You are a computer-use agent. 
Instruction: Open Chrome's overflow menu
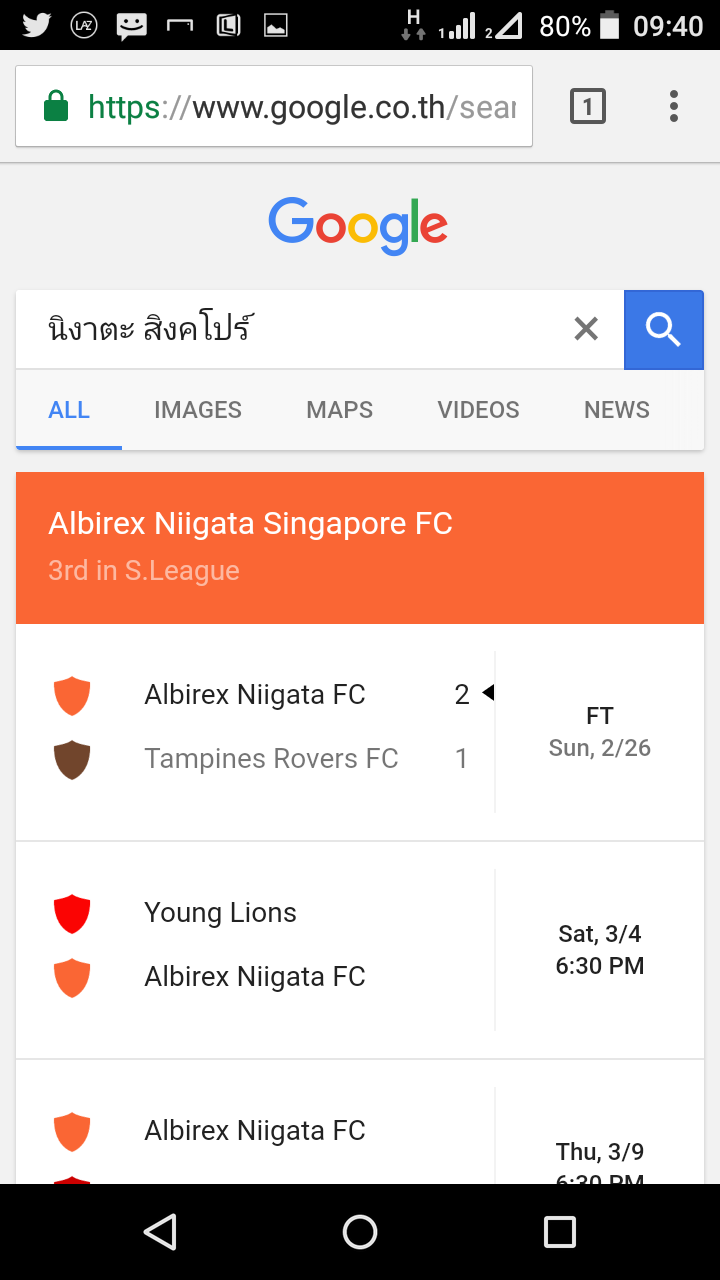(674, 106)
